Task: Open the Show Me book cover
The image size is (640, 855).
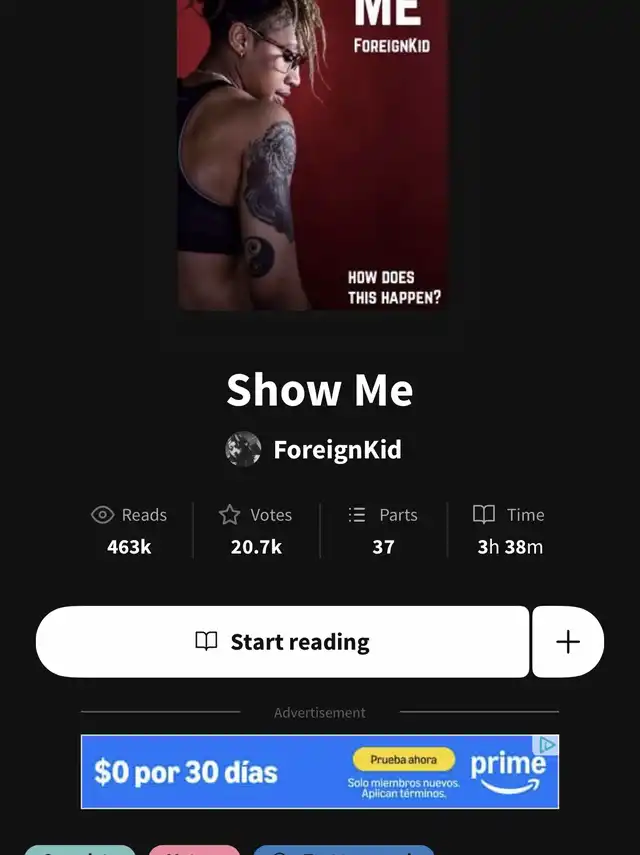Action: [x=313, y=155]
